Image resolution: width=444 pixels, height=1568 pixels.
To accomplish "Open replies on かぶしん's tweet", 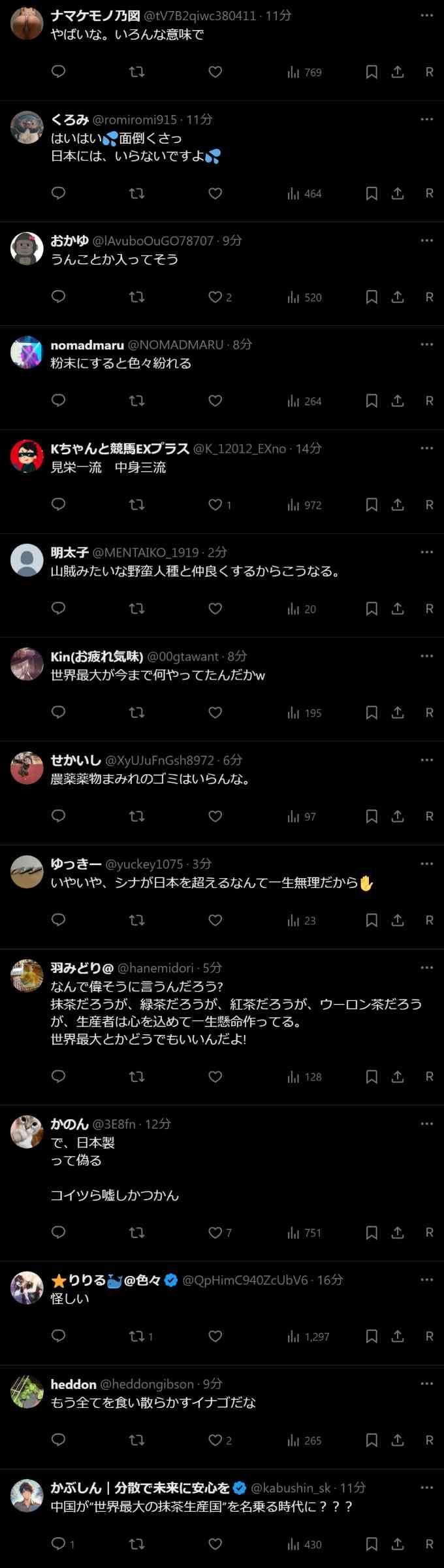I will [58, 1544].
